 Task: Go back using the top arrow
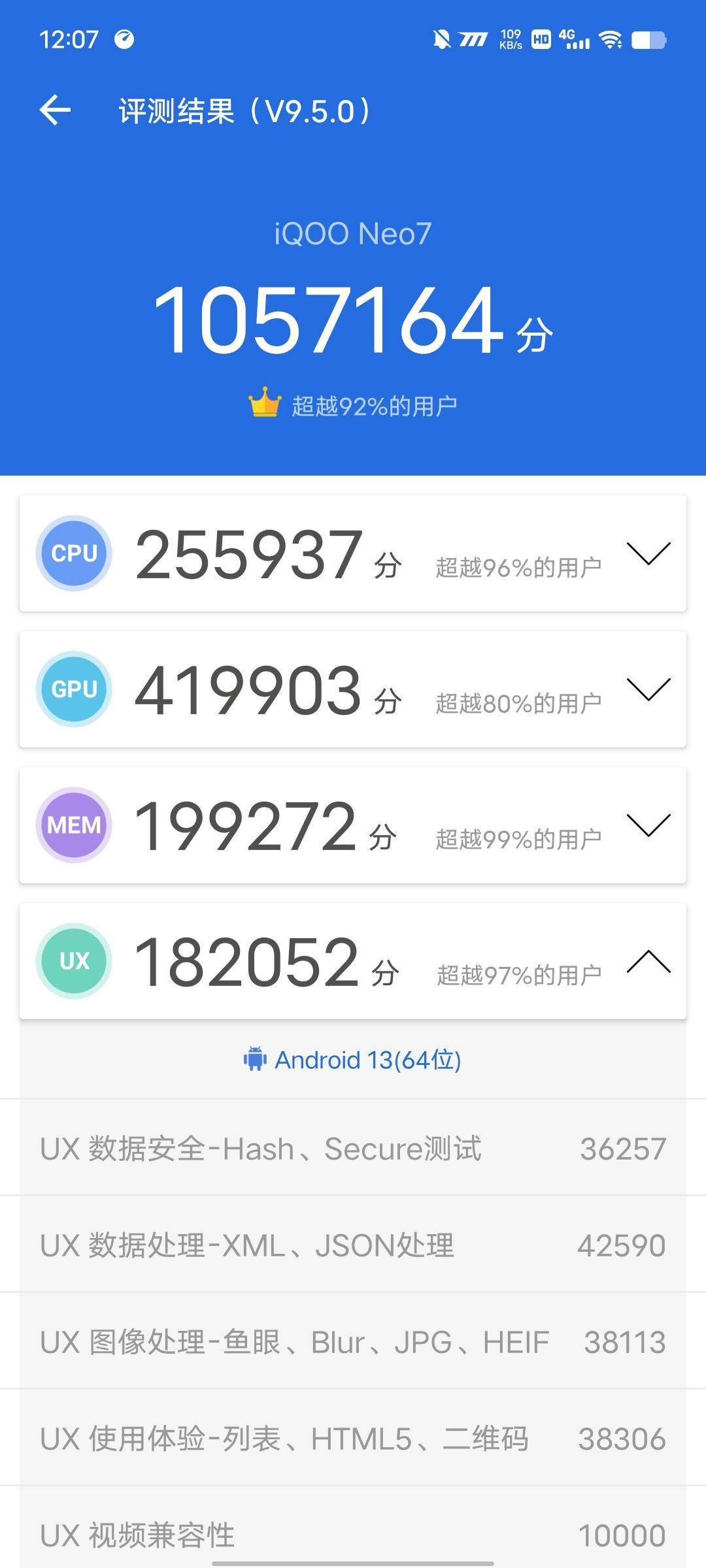click(x=55, y=110)
